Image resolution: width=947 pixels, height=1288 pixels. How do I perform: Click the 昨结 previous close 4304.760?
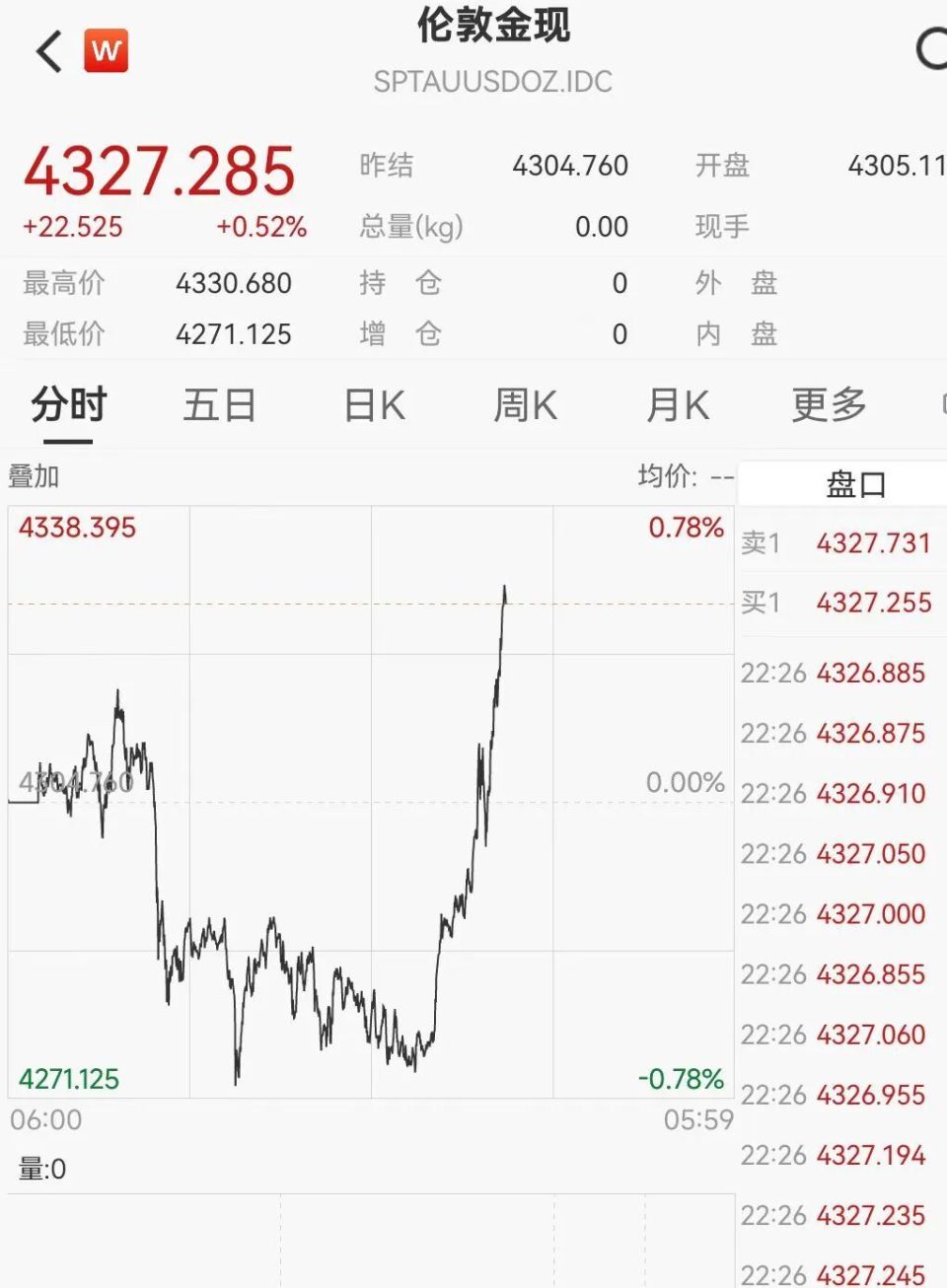pos(570,167)
